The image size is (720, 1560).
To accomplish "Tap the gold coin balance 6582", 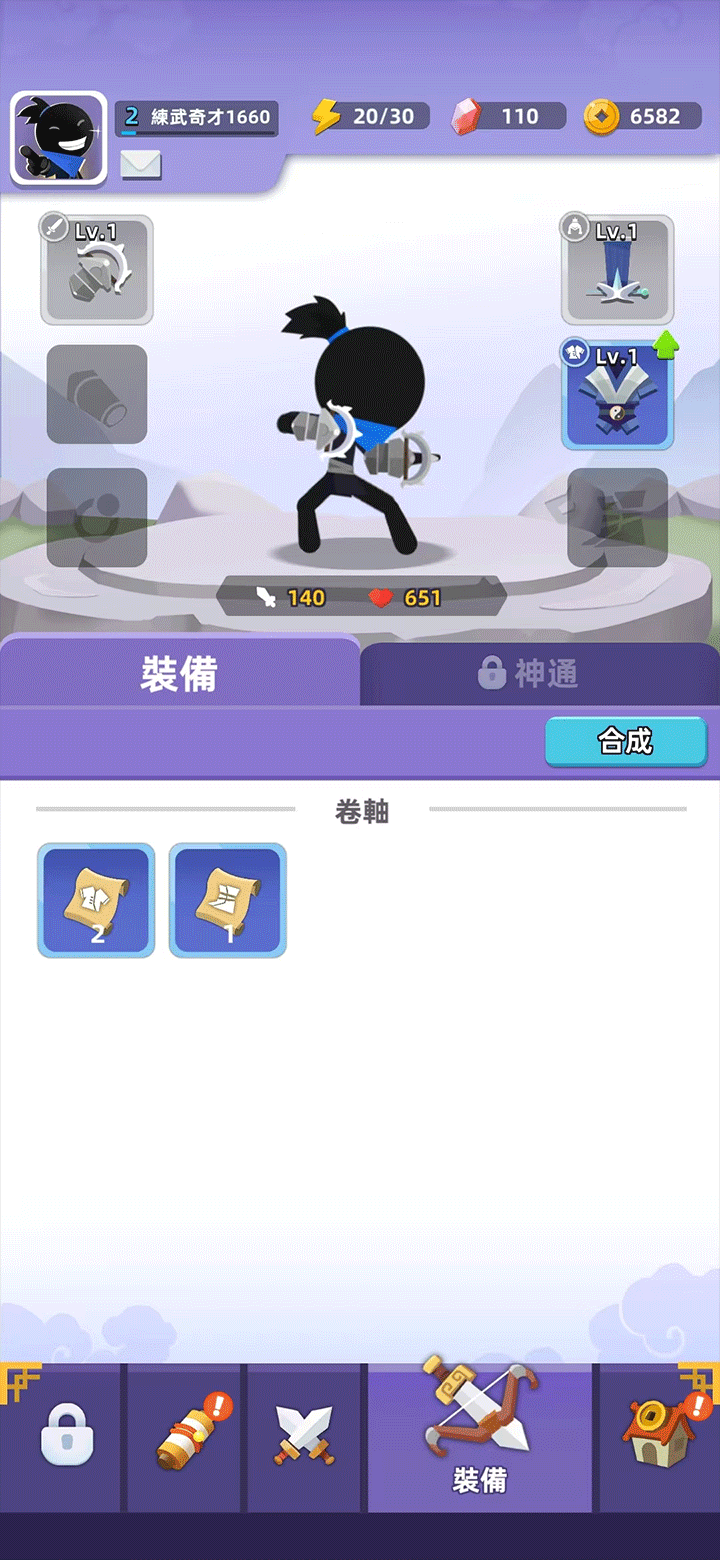I will (x=644, y=117).
